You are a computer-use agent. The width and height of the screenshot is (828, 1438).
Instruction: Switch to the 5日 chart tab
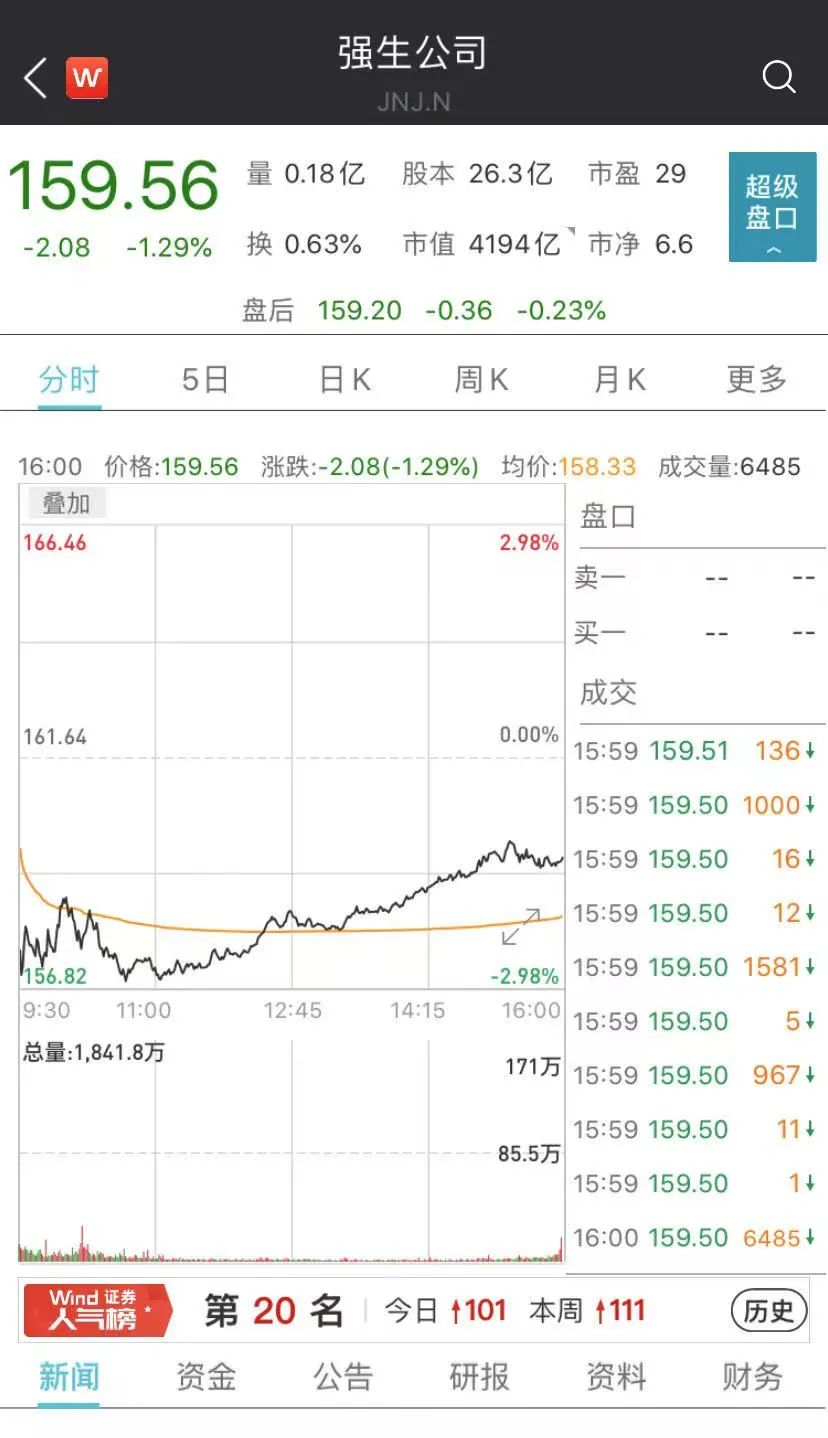[205, 380]
